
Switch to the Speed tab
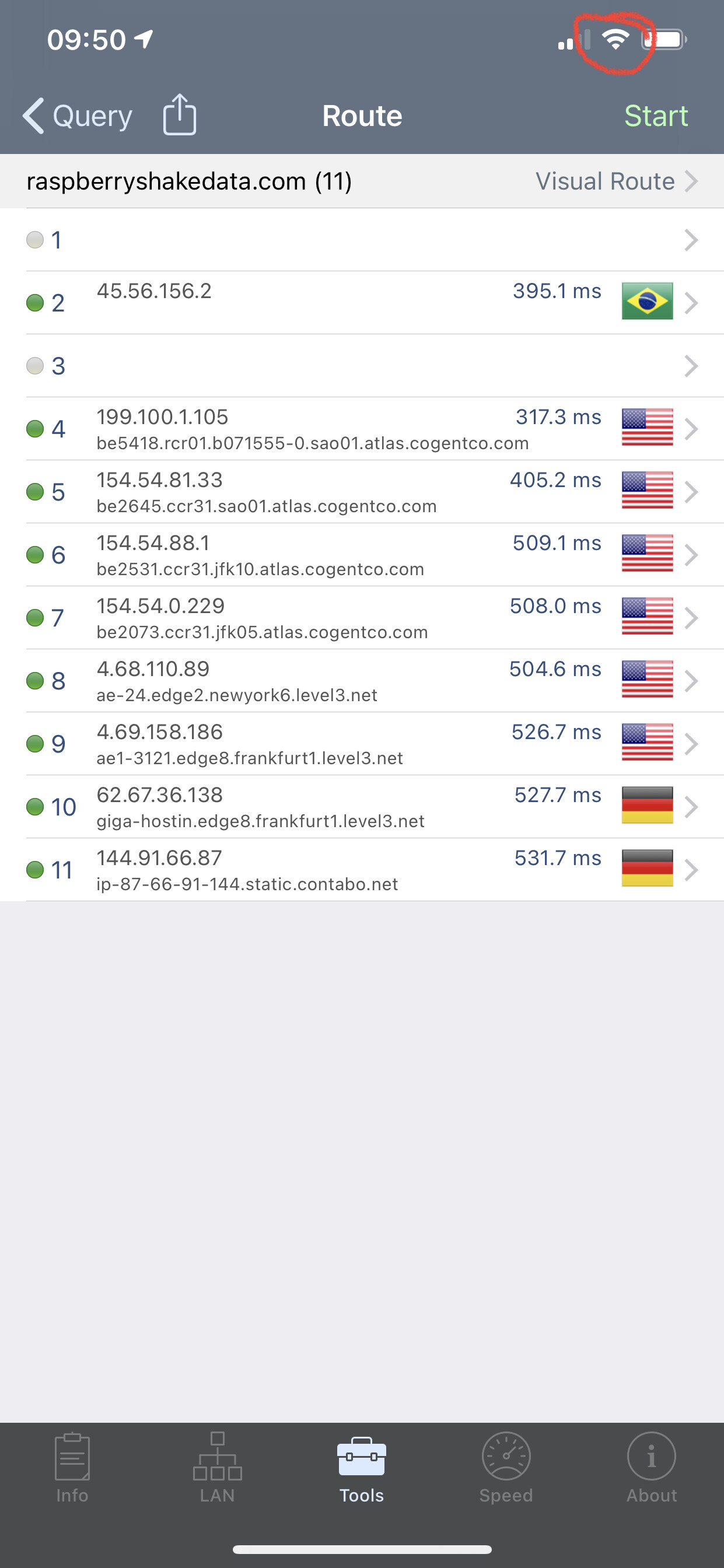[x=506, y=1468]
